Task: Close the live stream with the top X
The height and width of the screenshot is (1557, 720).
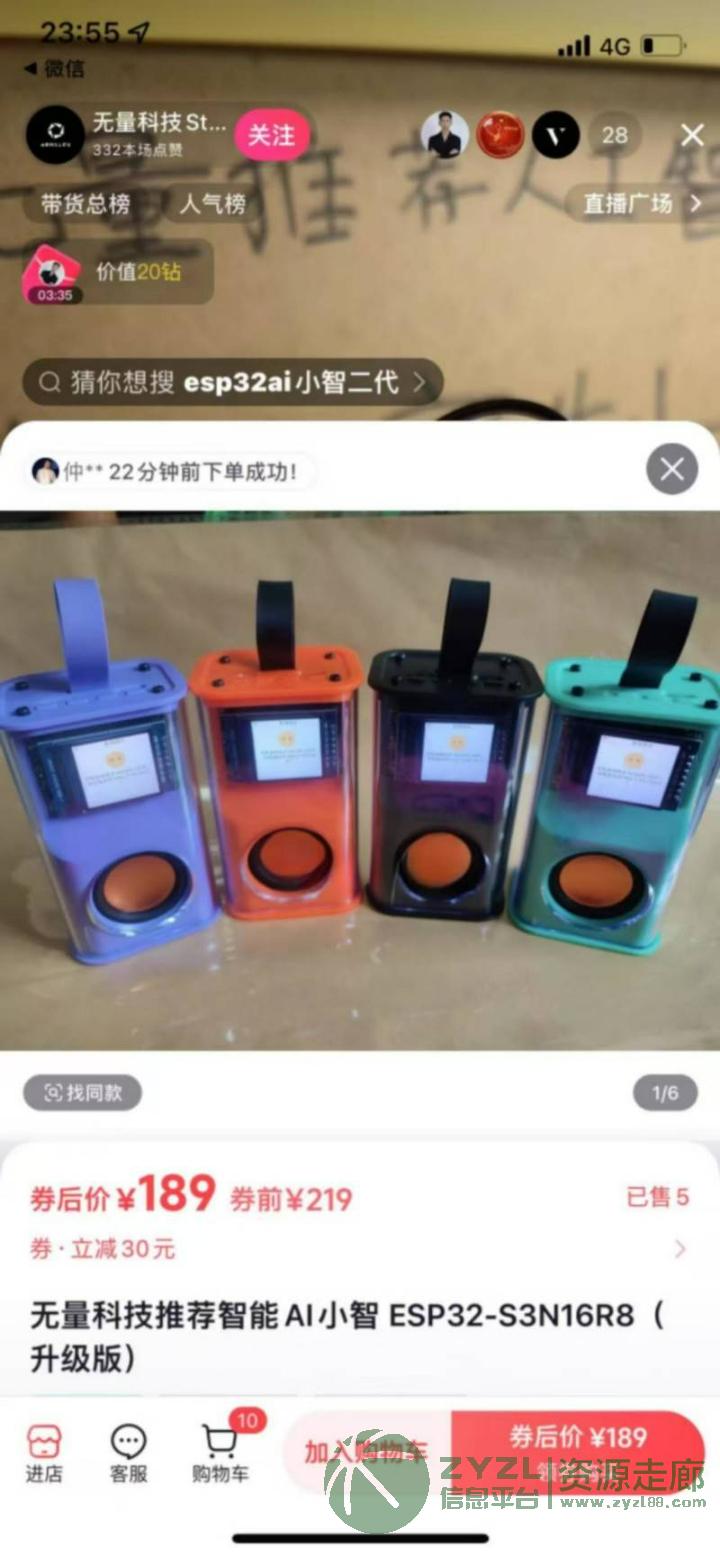Action: [x=692, y=136]
